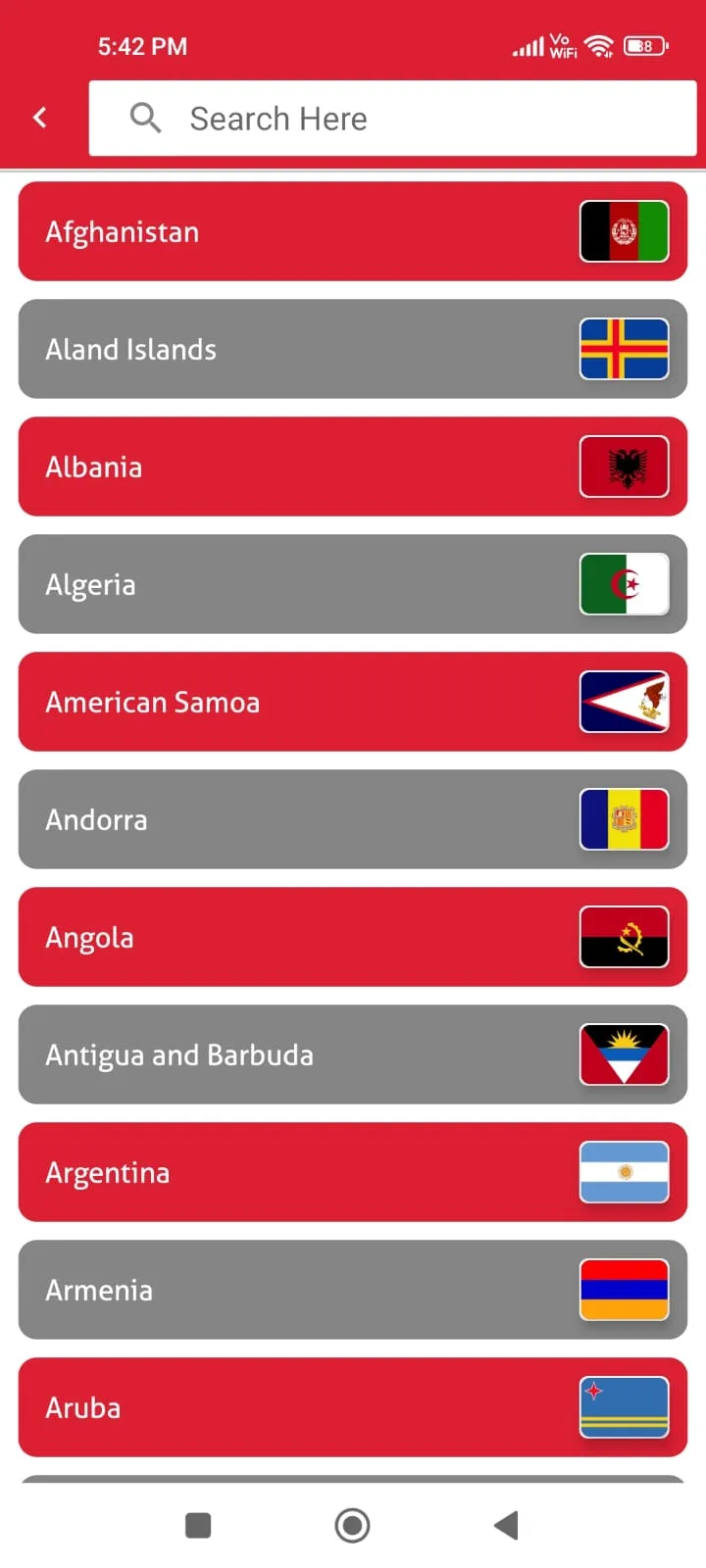
Task: Select the Aland Islands flag thumbnail
Action: click(x=625, y=349)
